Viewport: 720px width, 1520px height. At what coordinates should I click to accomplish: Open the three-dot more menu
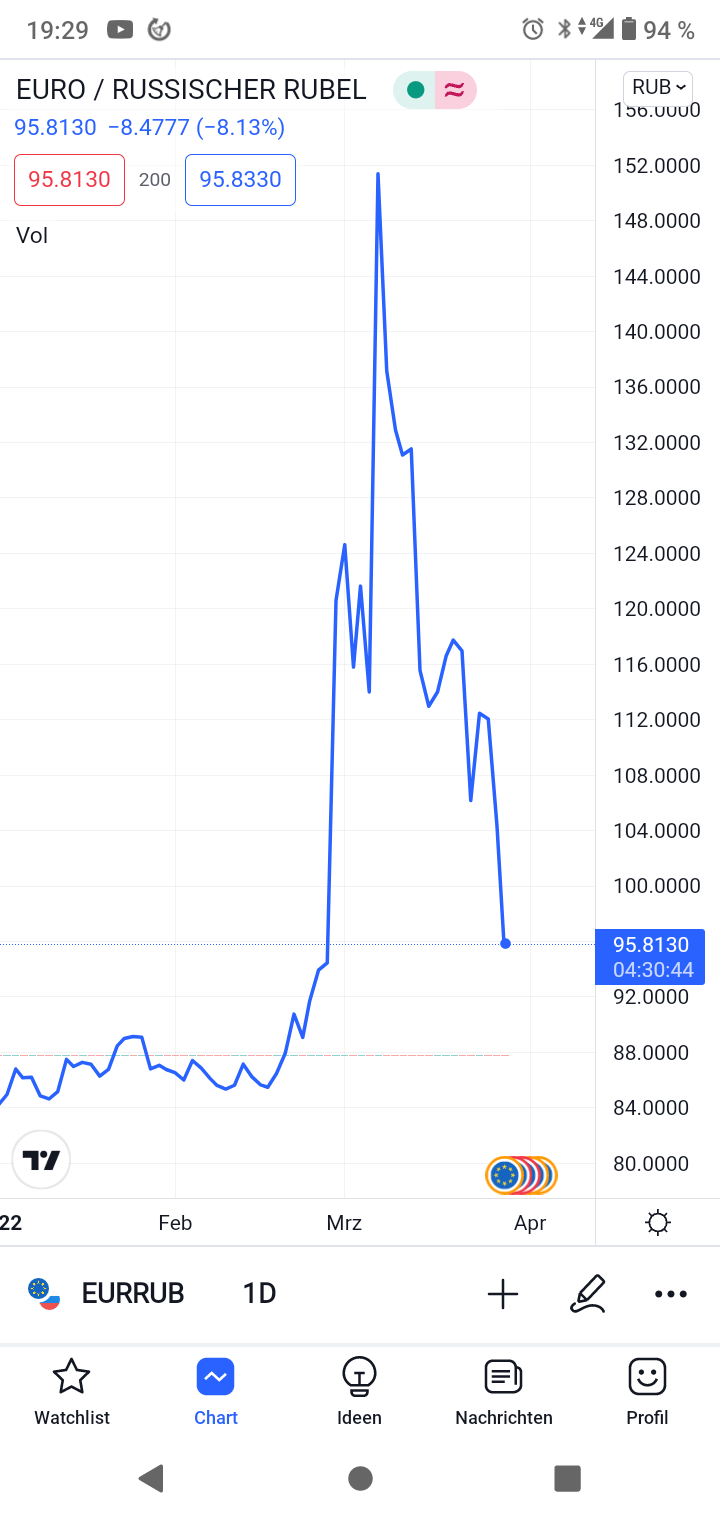click(x=670, y=1294)
